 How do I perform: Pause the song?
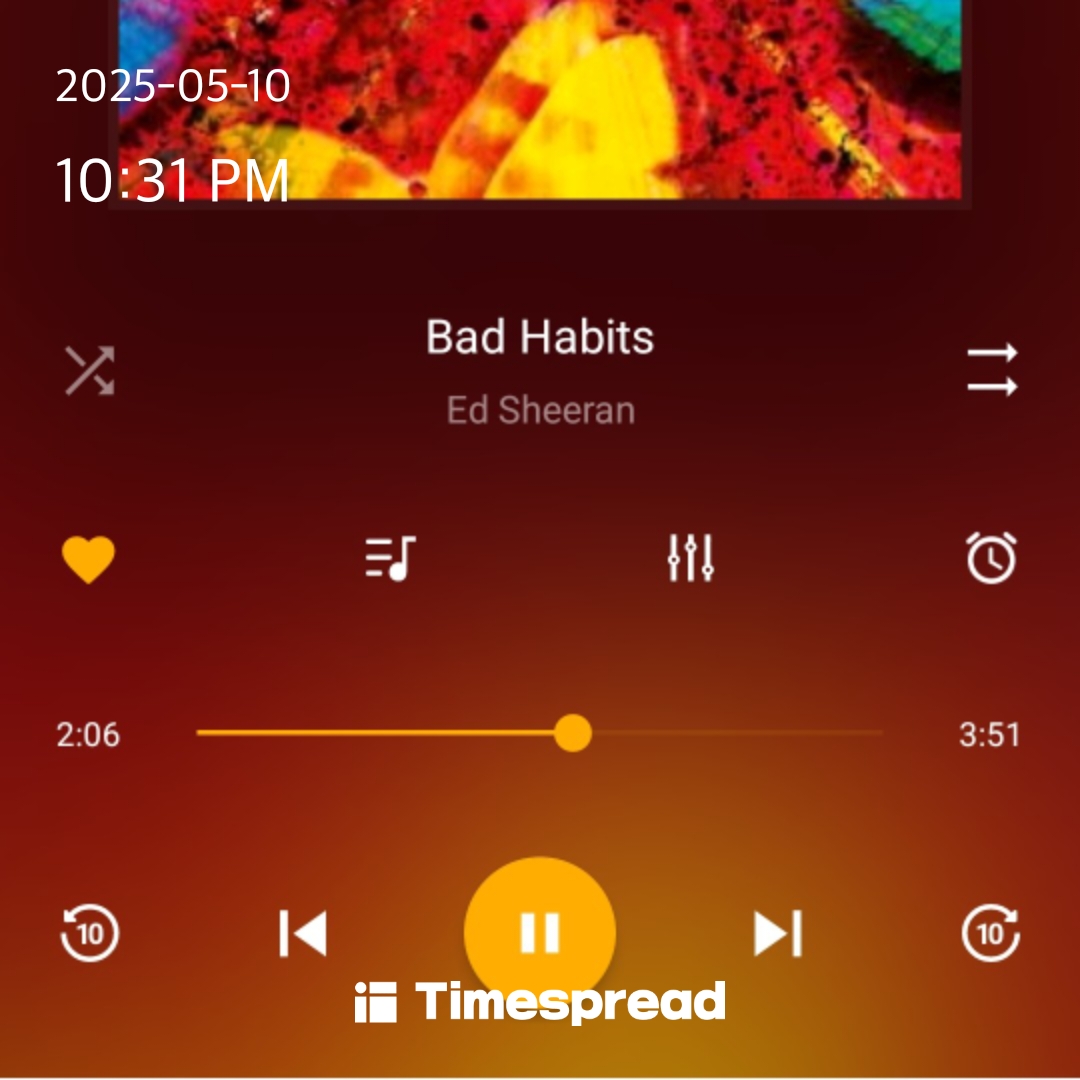[x=540, y=932]
